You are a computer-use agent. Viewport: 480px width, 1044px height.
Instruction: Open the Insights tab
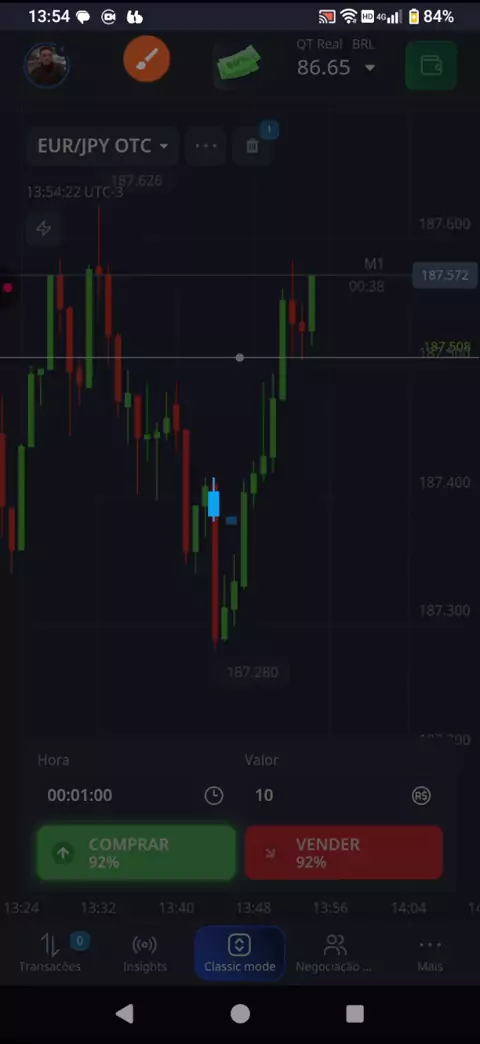click(x=144, y=953)
